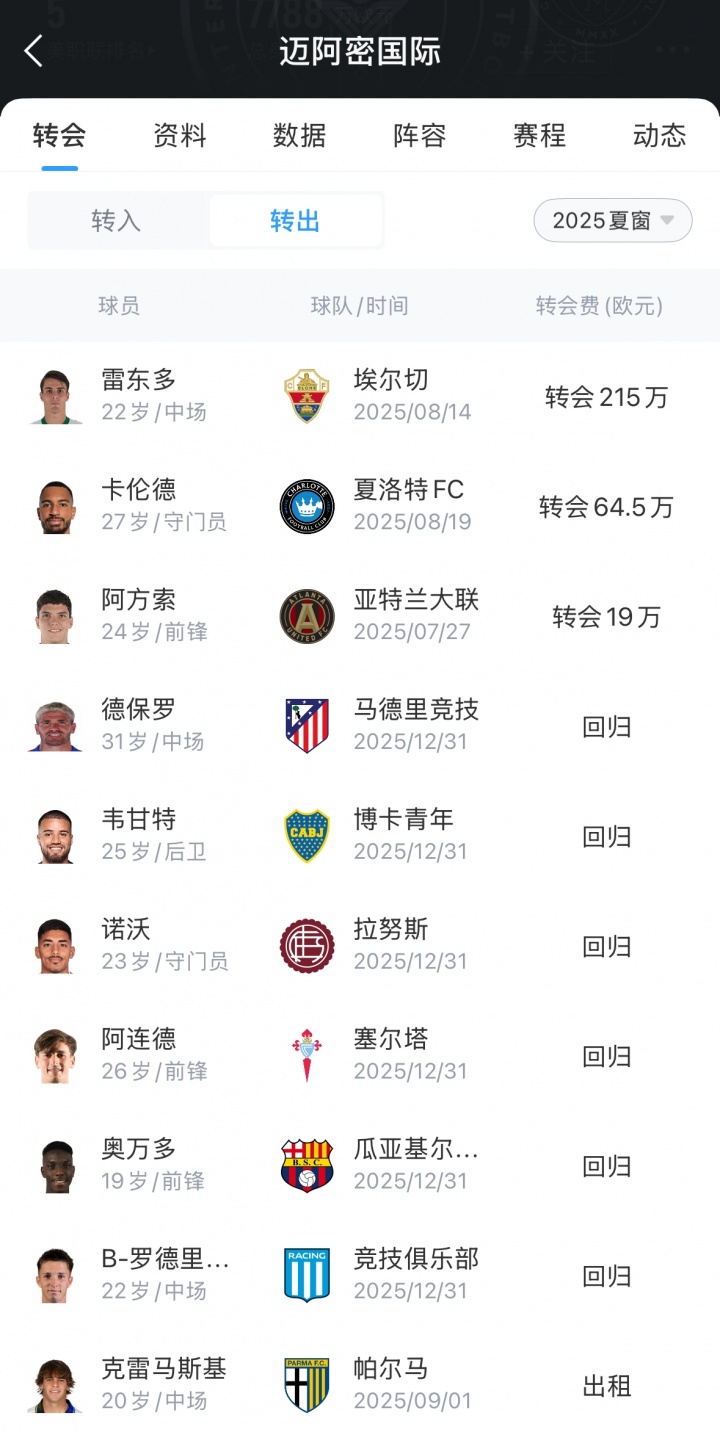Screen dimensions: 720x1432
Task: Show 转入 transfers
Action: (x=117, y=221)
